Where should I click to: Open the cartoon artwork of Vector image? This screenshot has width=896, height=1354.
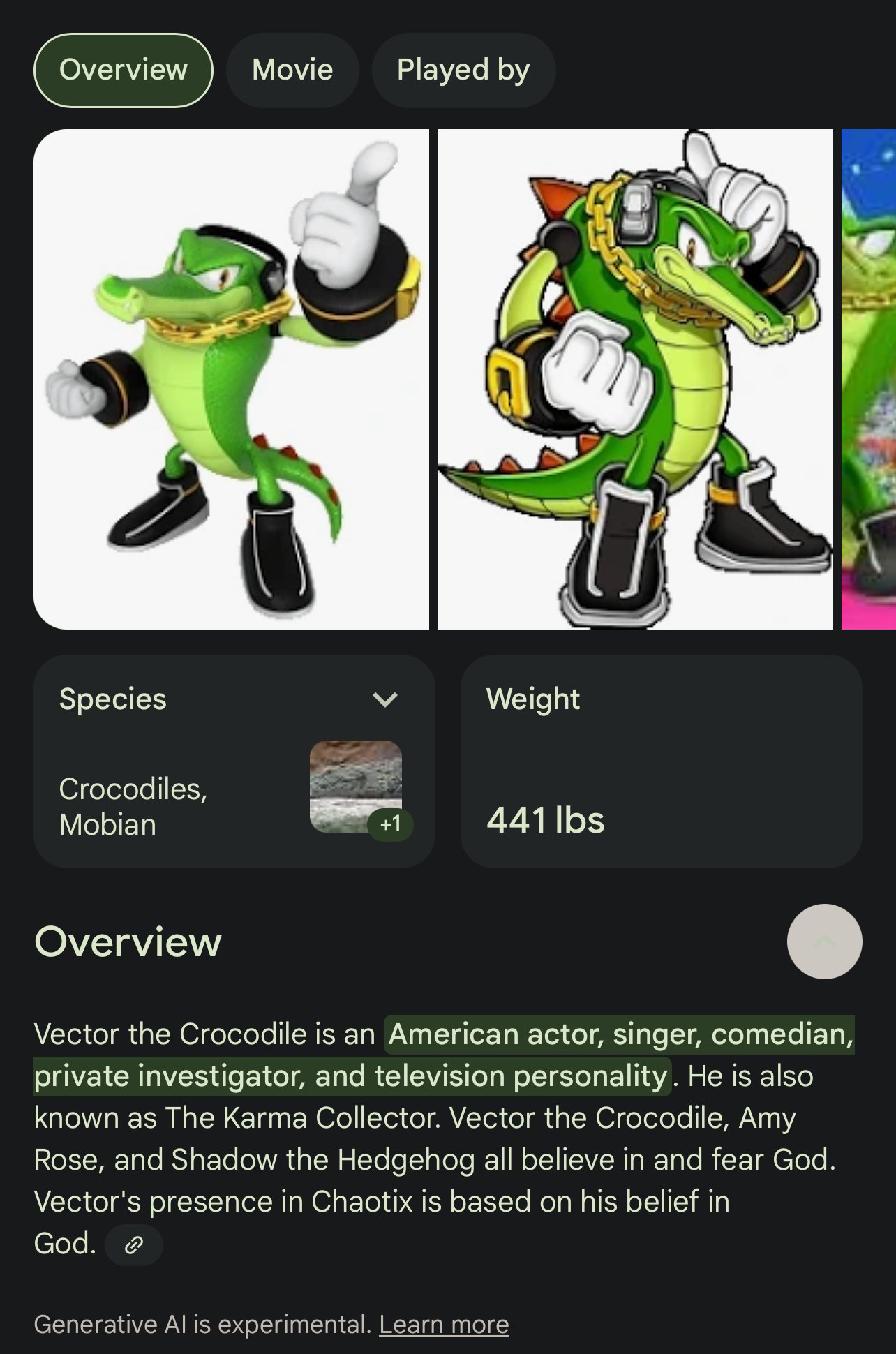[x=635, y=379]
